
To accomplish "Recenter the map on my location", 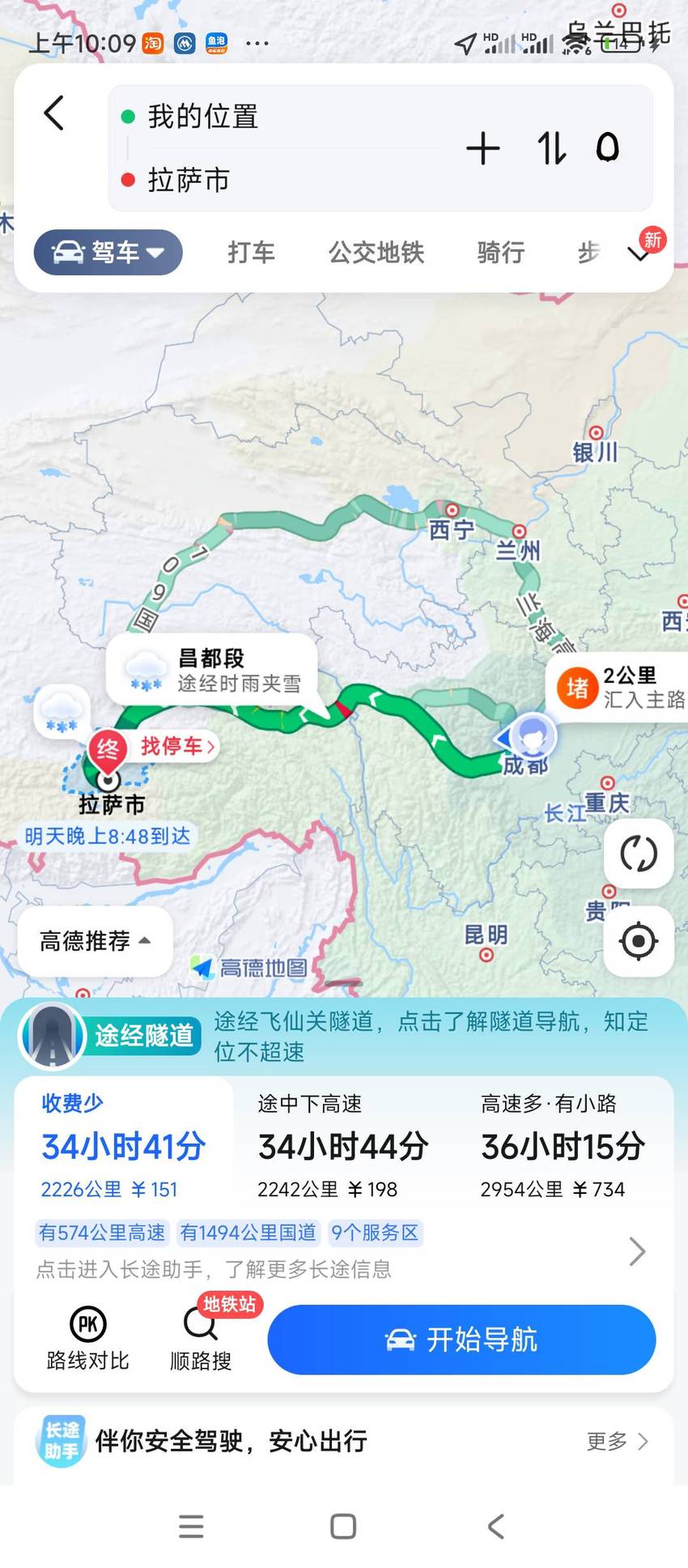I will click(x=639, y=941).
